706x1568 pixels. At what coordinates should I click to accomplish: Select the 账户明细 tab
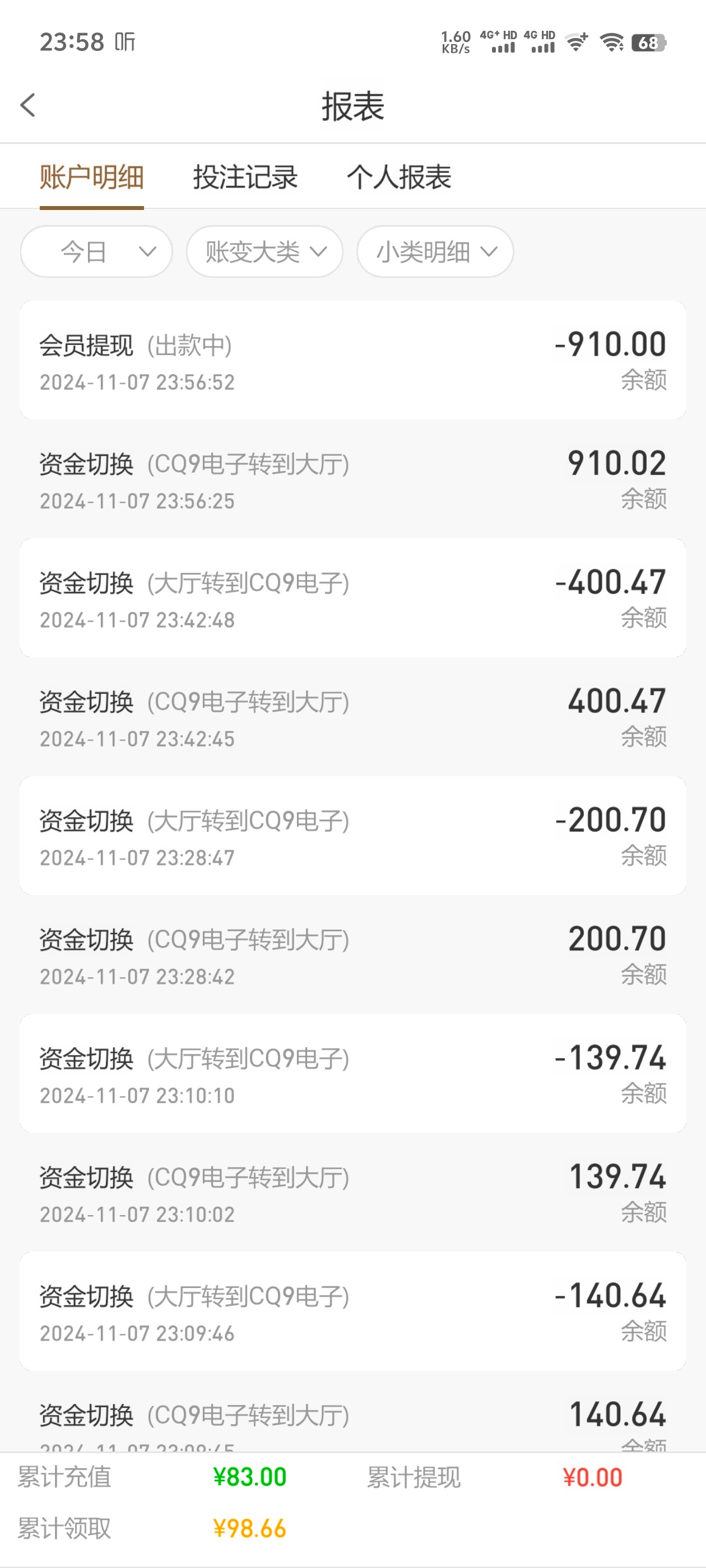91,178
